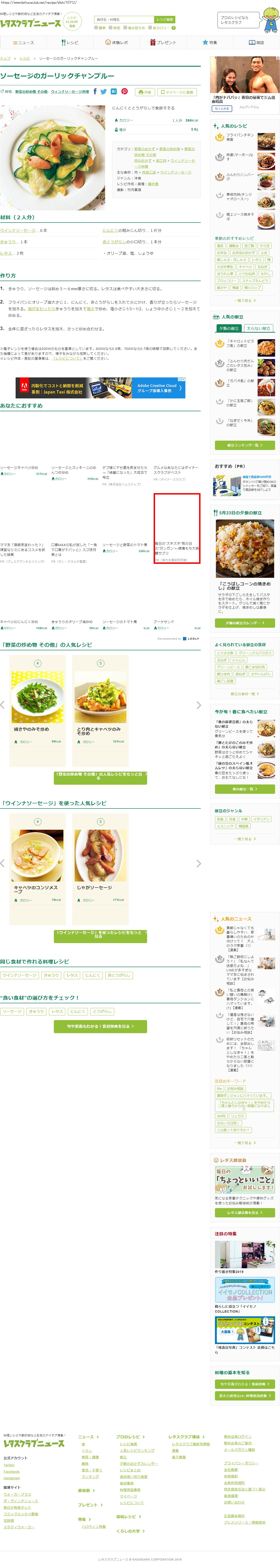Screen dimensions: 280x1568
Task: Open the ニュース navigation tab
Action: [23, 43]
